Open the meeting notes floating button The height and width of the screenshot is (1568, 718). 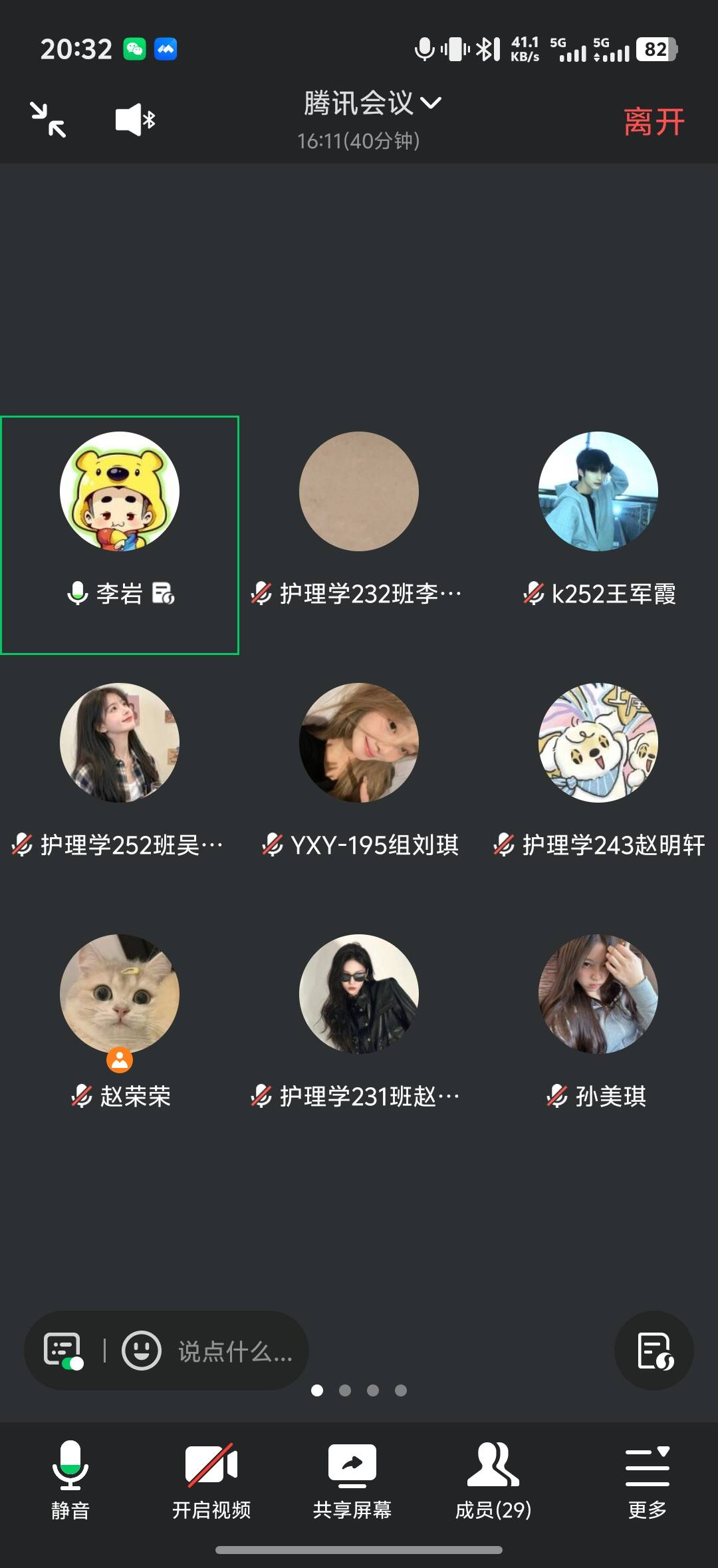click(x=654, y=1351)
